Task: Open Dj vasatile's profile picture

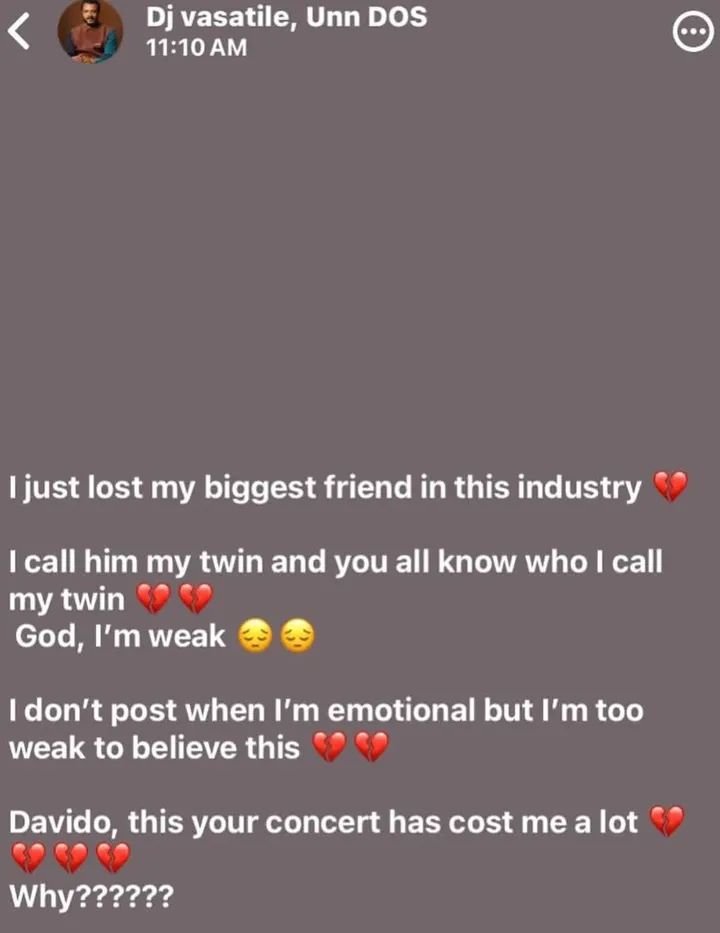Action: coord(91,32)
